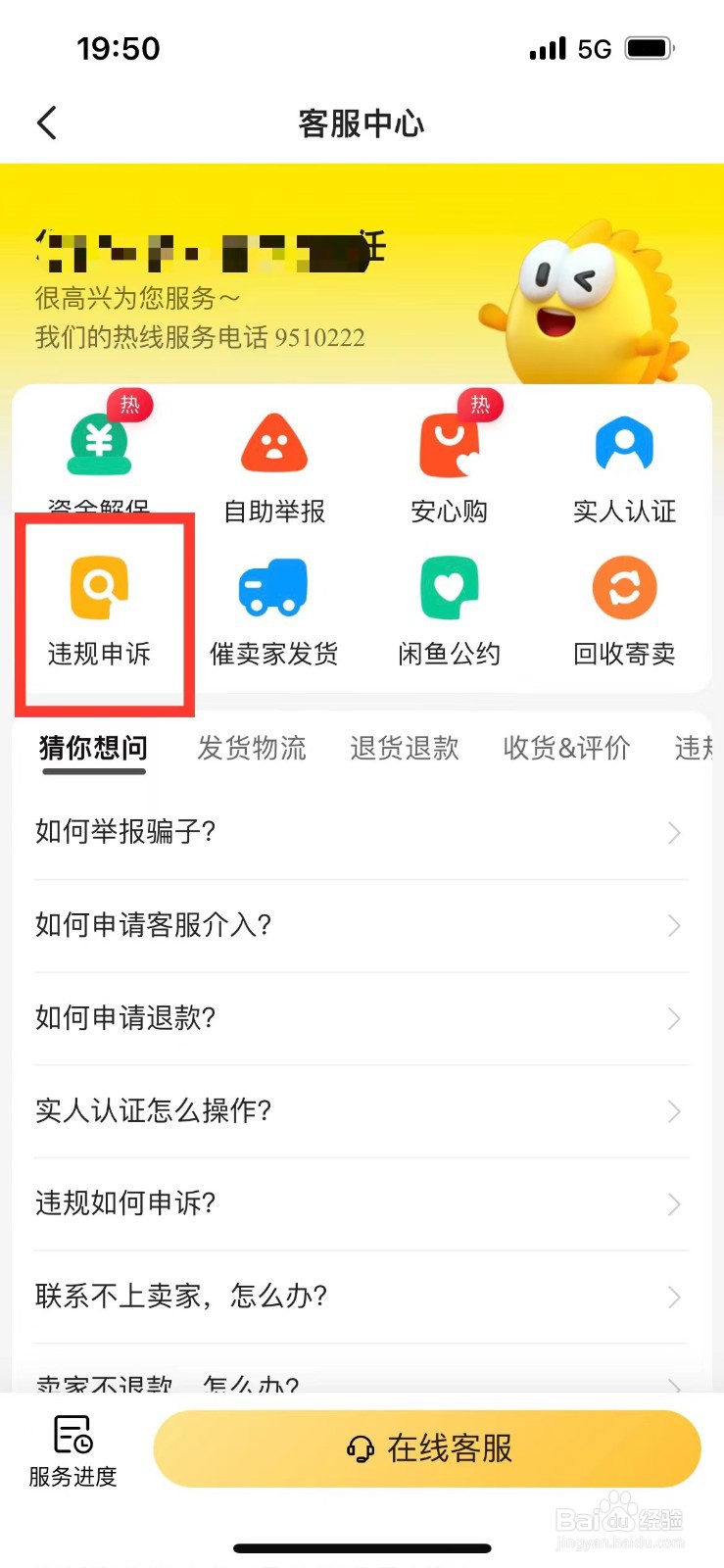This screenshot has height=1568, width=724.
Task: Tap the back arrow at top left
Action: click(x=46, y=122)
